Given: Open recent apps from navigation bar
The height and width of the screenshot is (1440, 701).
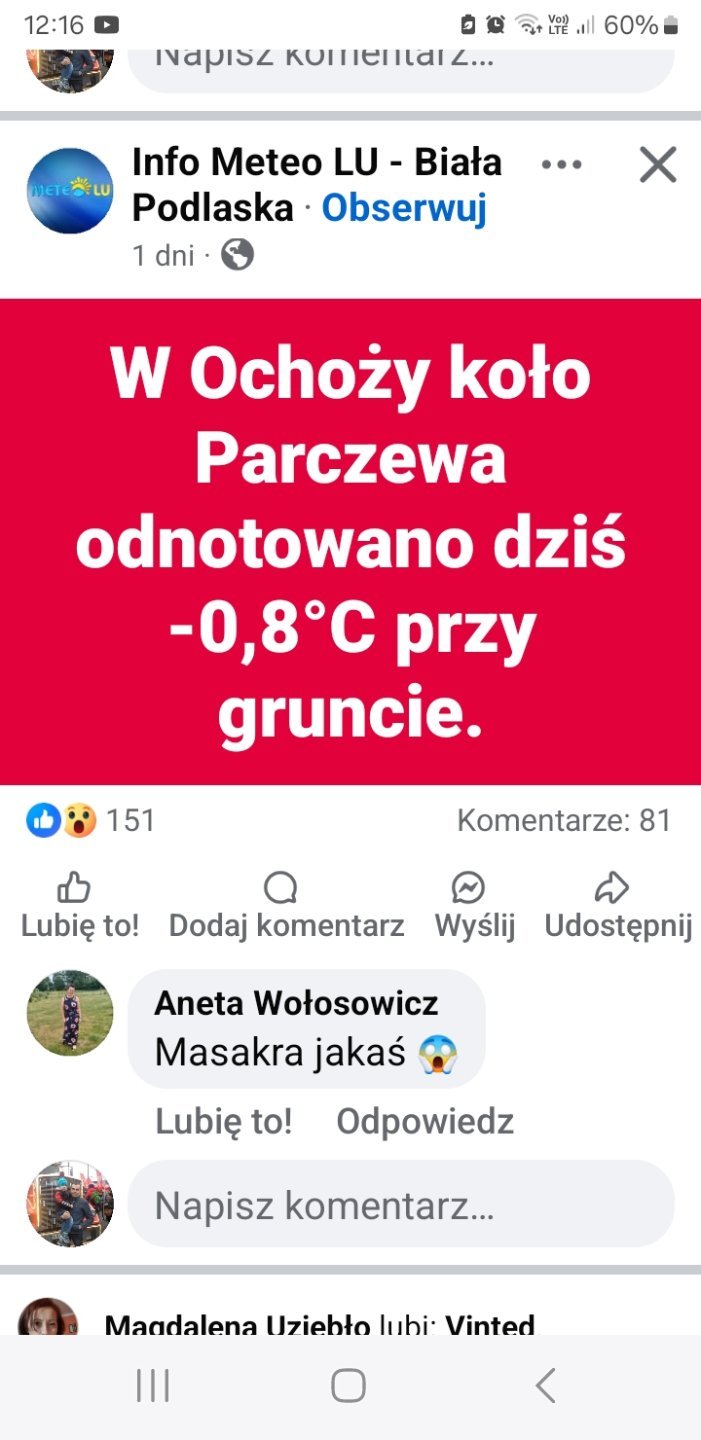Looking at the screenshot, I should click(152, 1386).
